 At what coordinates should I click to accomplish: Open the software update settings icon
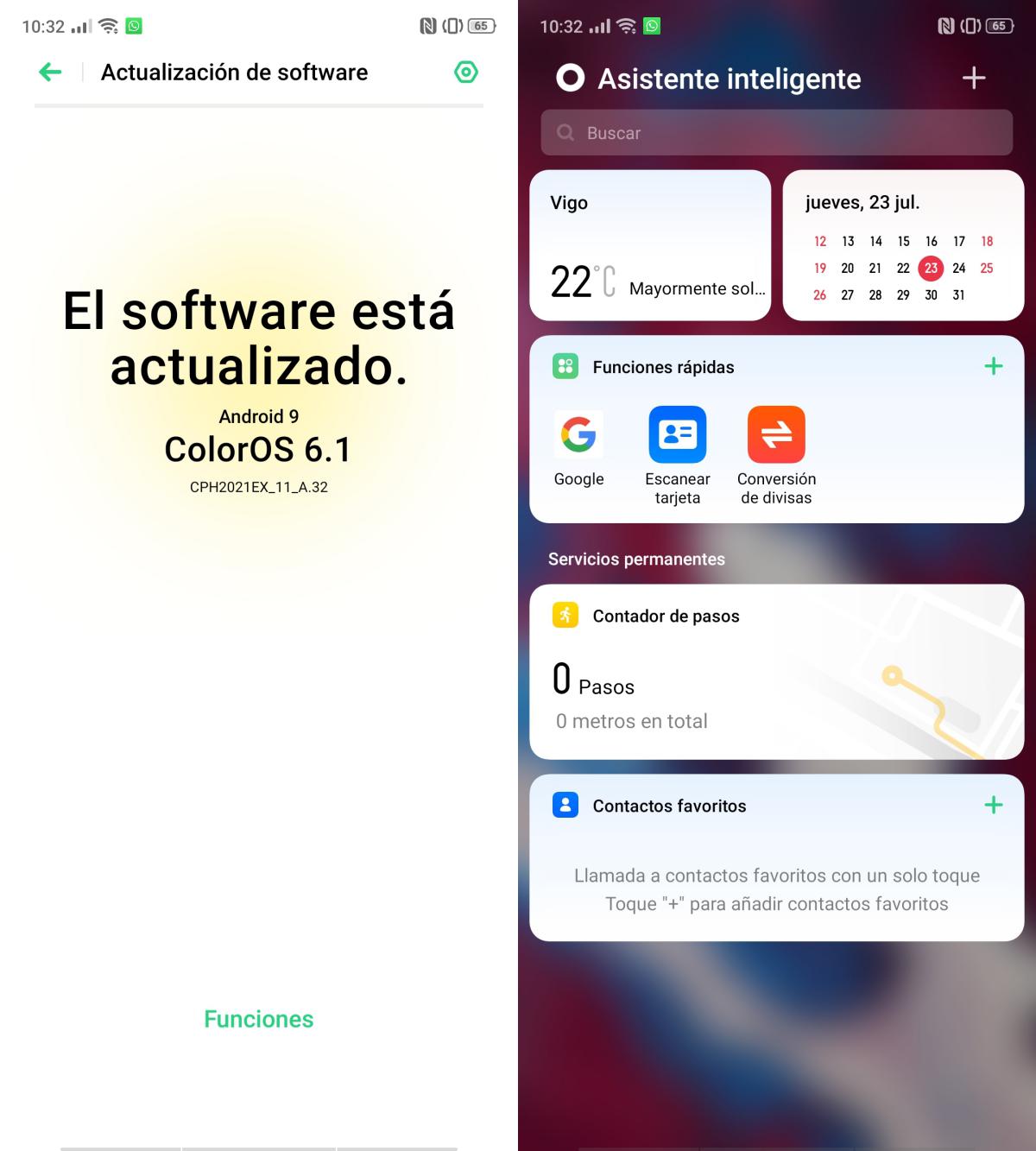click(466, 73)
